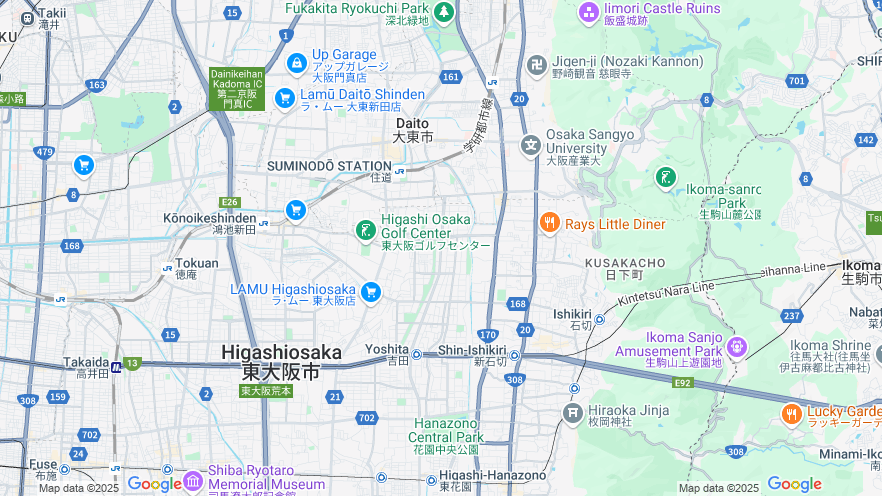Select the Iimori Castle Ruins marker

[x=590, y=11]
